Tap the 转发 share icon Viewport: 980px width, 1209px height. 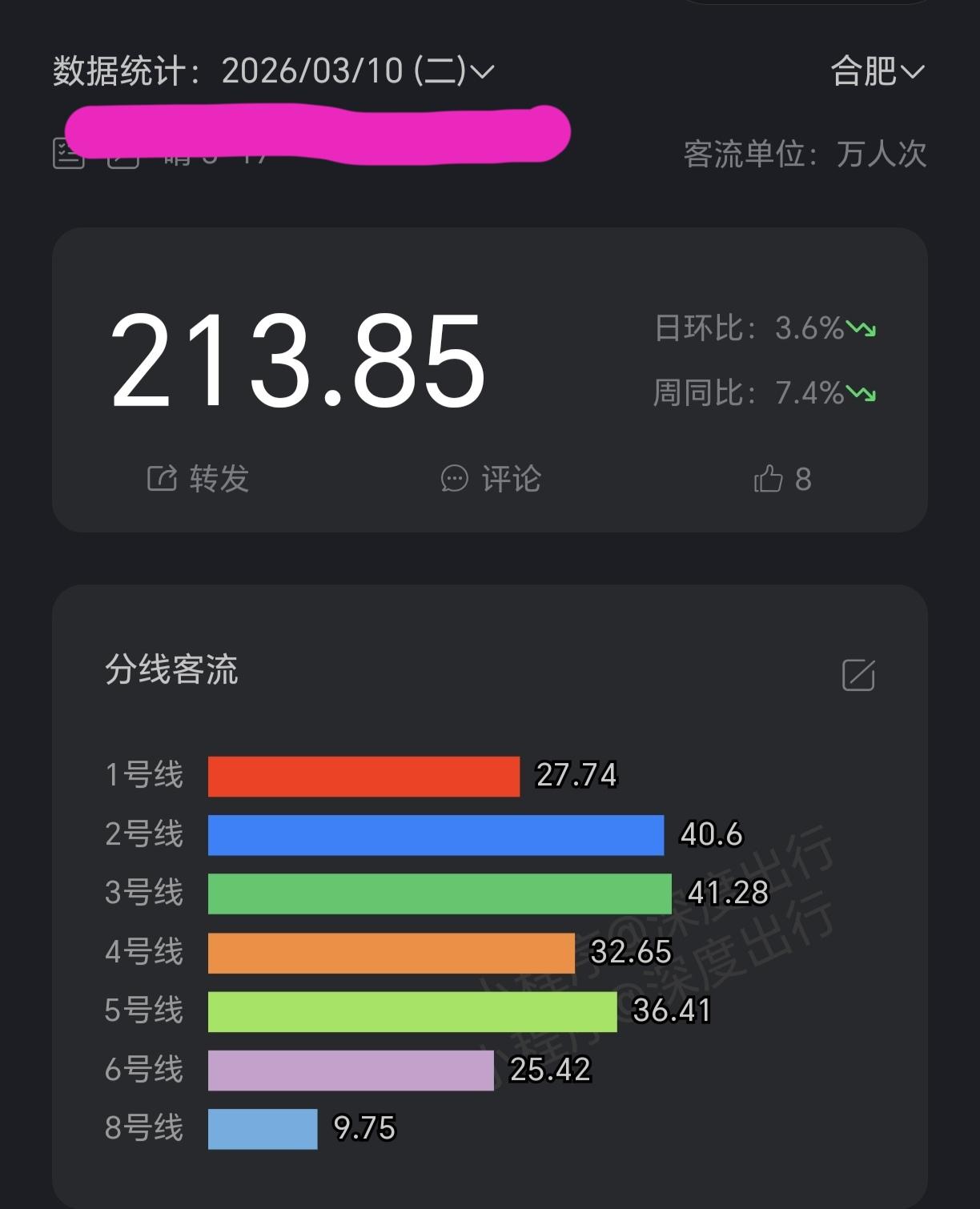(161, 478)
